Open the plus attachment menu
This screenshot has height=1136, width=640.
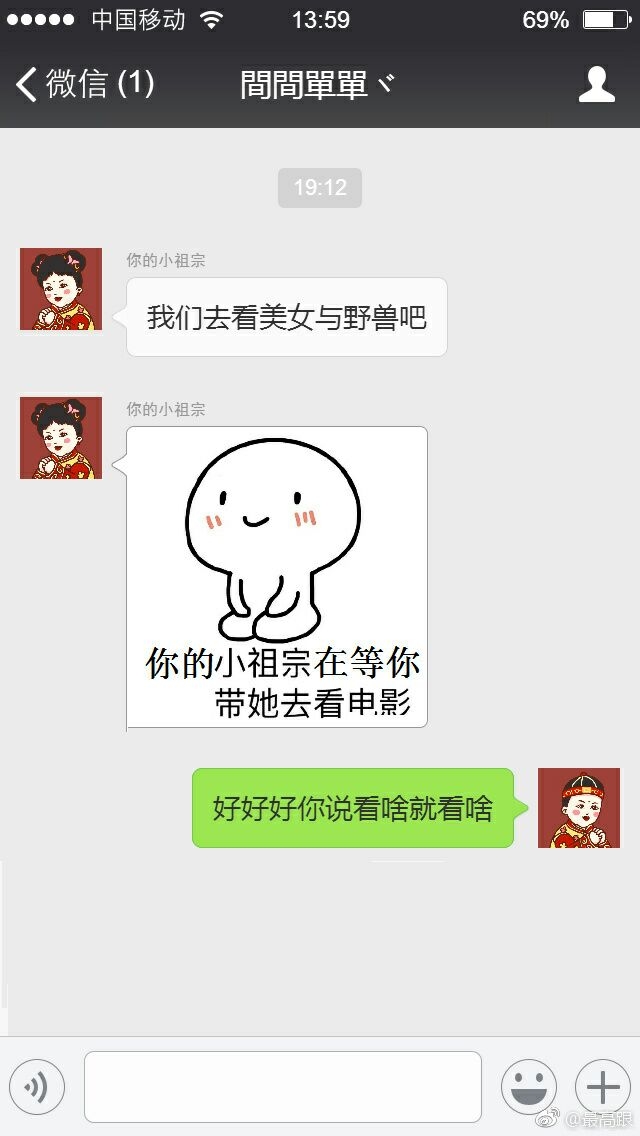pos(602,1086)
